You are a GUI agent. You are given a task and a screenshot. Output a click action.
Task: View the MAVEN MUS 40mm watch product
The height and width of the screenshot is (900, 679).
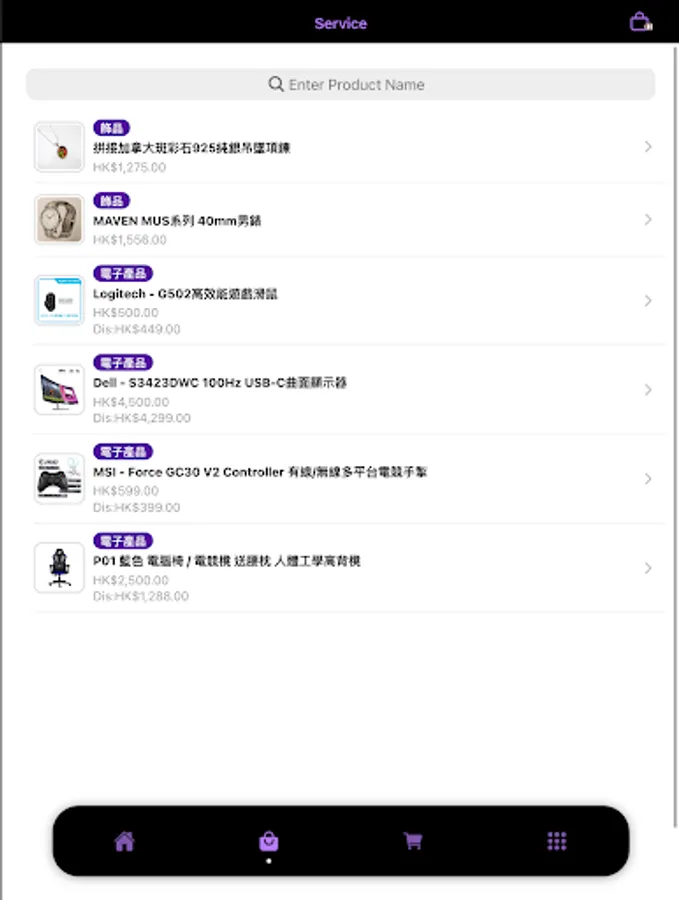tap(340, 220)
